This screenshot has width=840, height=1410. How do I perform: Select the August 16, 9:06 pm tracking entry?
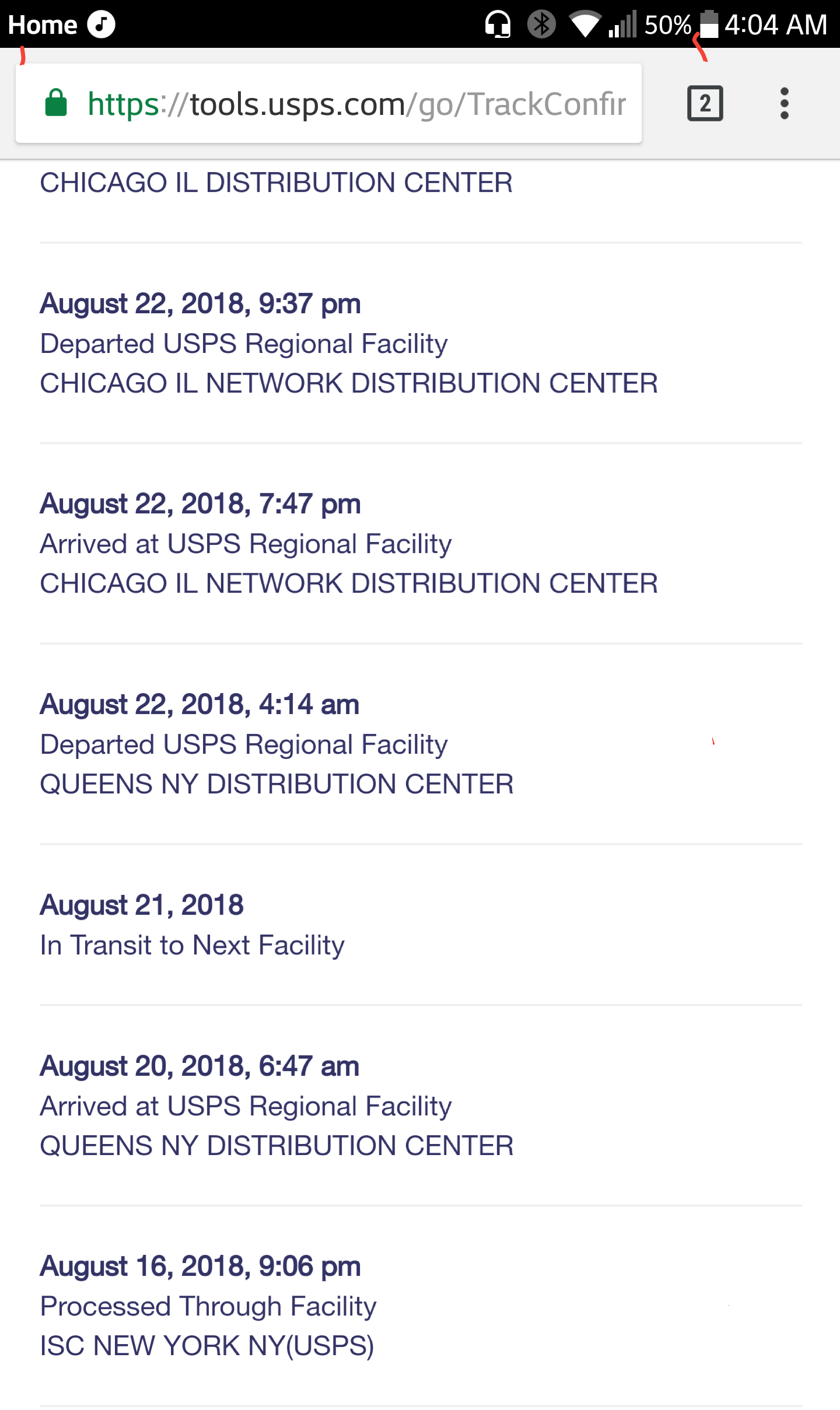(x=199, y=1265)
